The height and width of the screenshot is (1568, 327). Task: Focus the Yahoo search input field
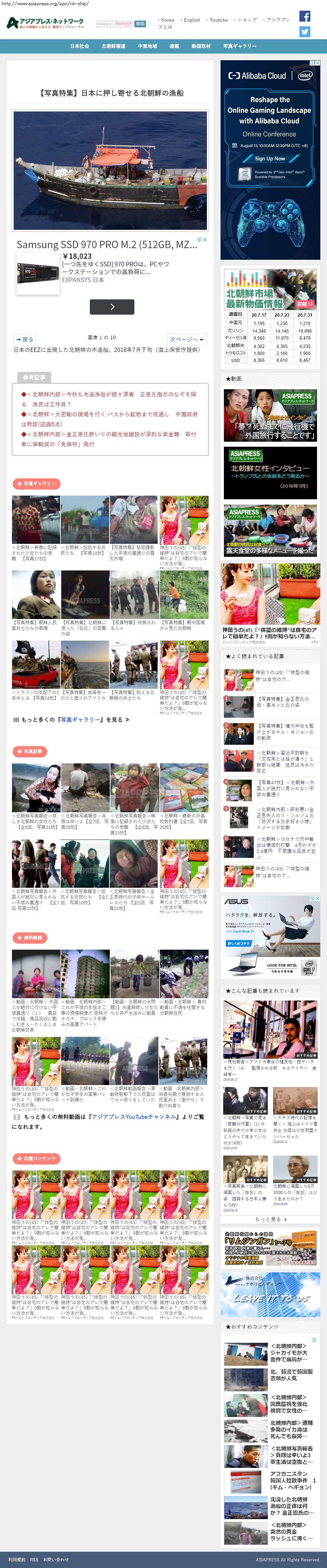coord(114,24)
